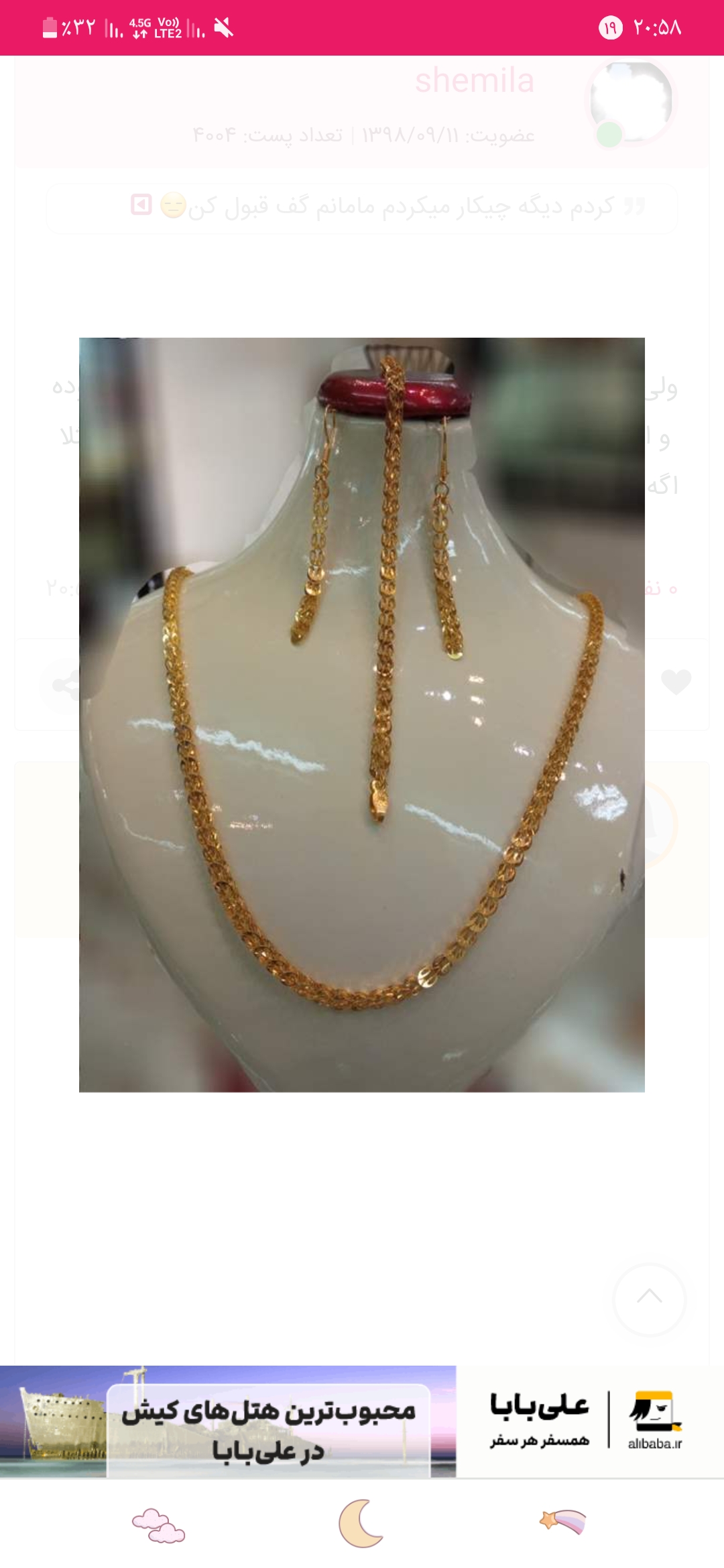The width and height of the screenshot is (724, 1568).
Task: Open the clouds tab in bottom bar
Action: (158, 1525)
